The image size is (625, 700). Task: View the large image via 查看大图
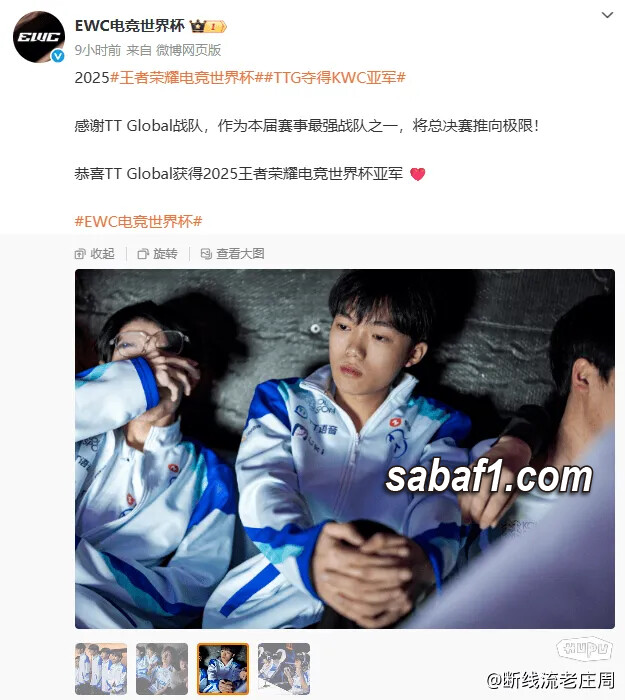coord(232,254)
